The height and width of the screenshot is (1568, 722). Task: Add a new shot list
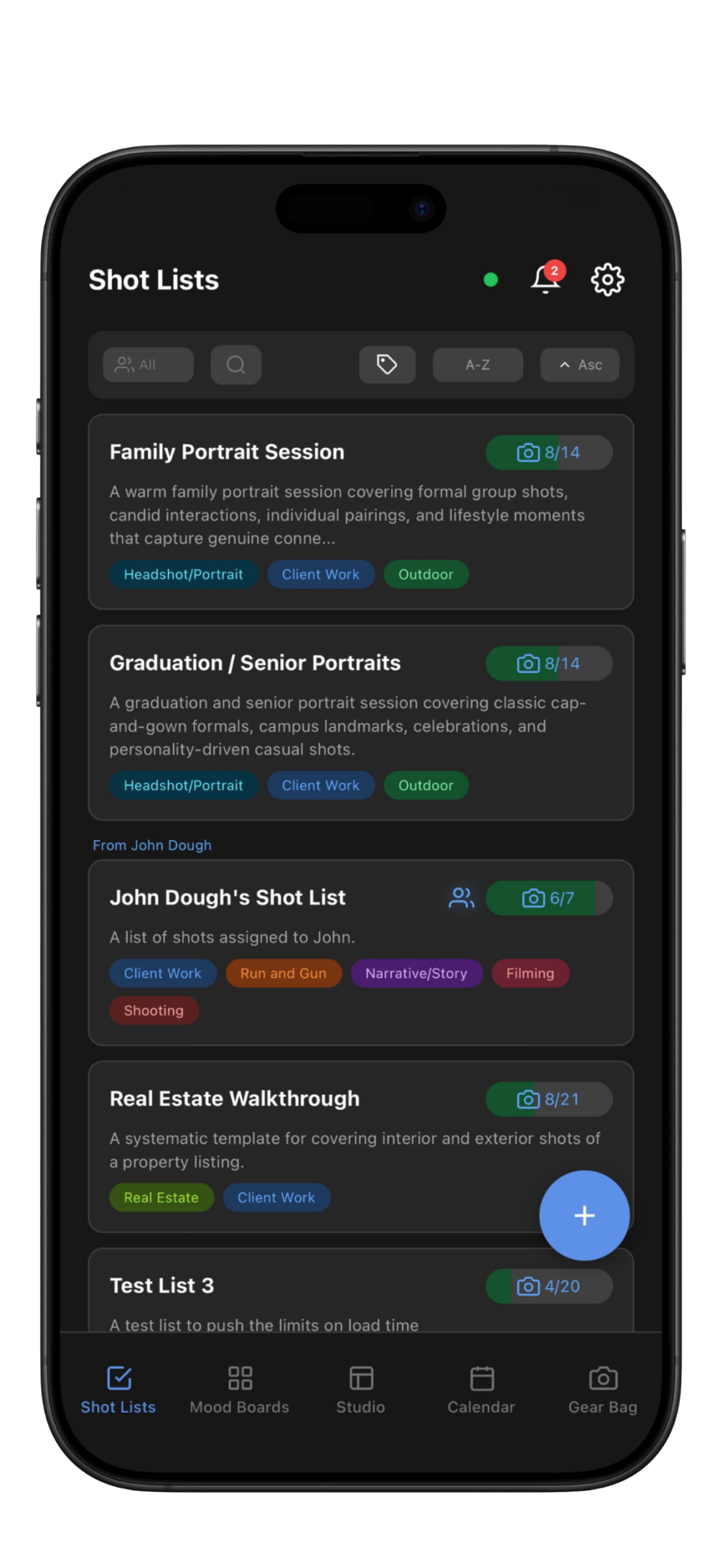(x=584, y=1215)
